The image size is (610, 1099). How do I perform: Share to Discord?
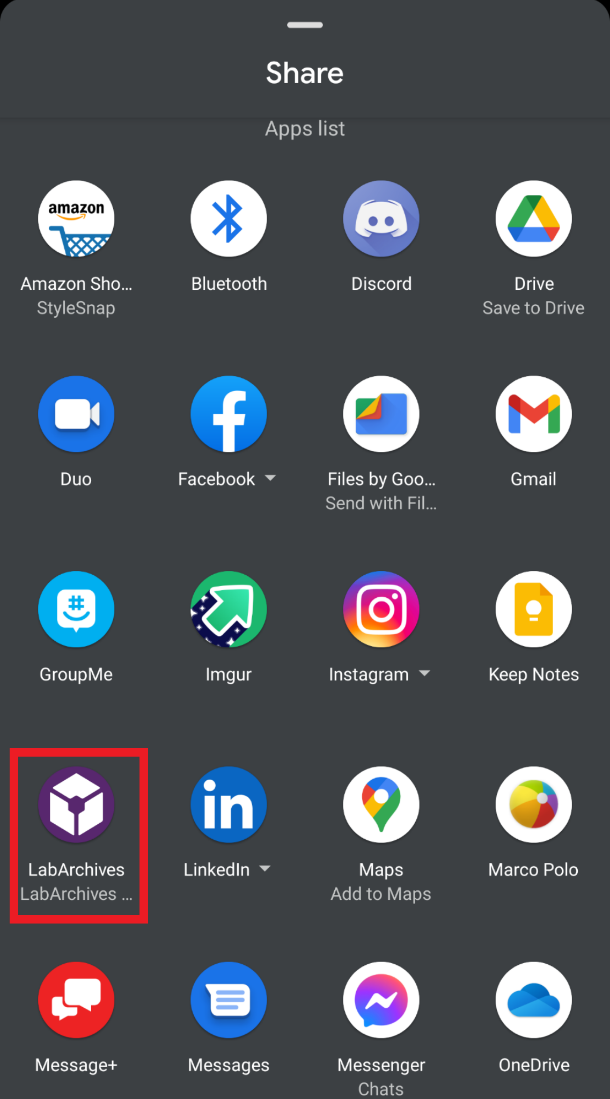click(381, 220)
